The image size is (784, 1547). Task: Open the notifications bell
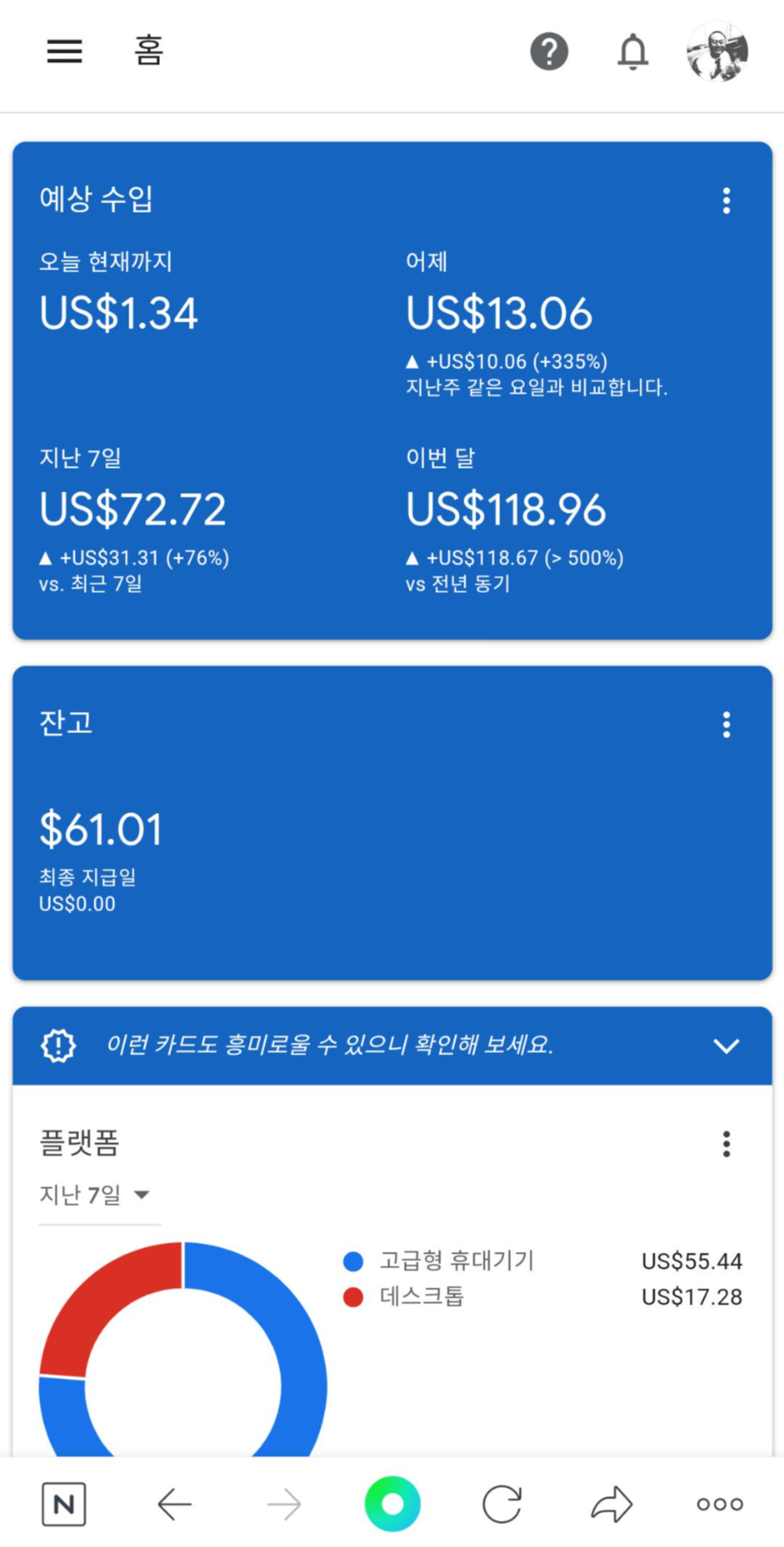pyautogui.click(x=633, y=52)
